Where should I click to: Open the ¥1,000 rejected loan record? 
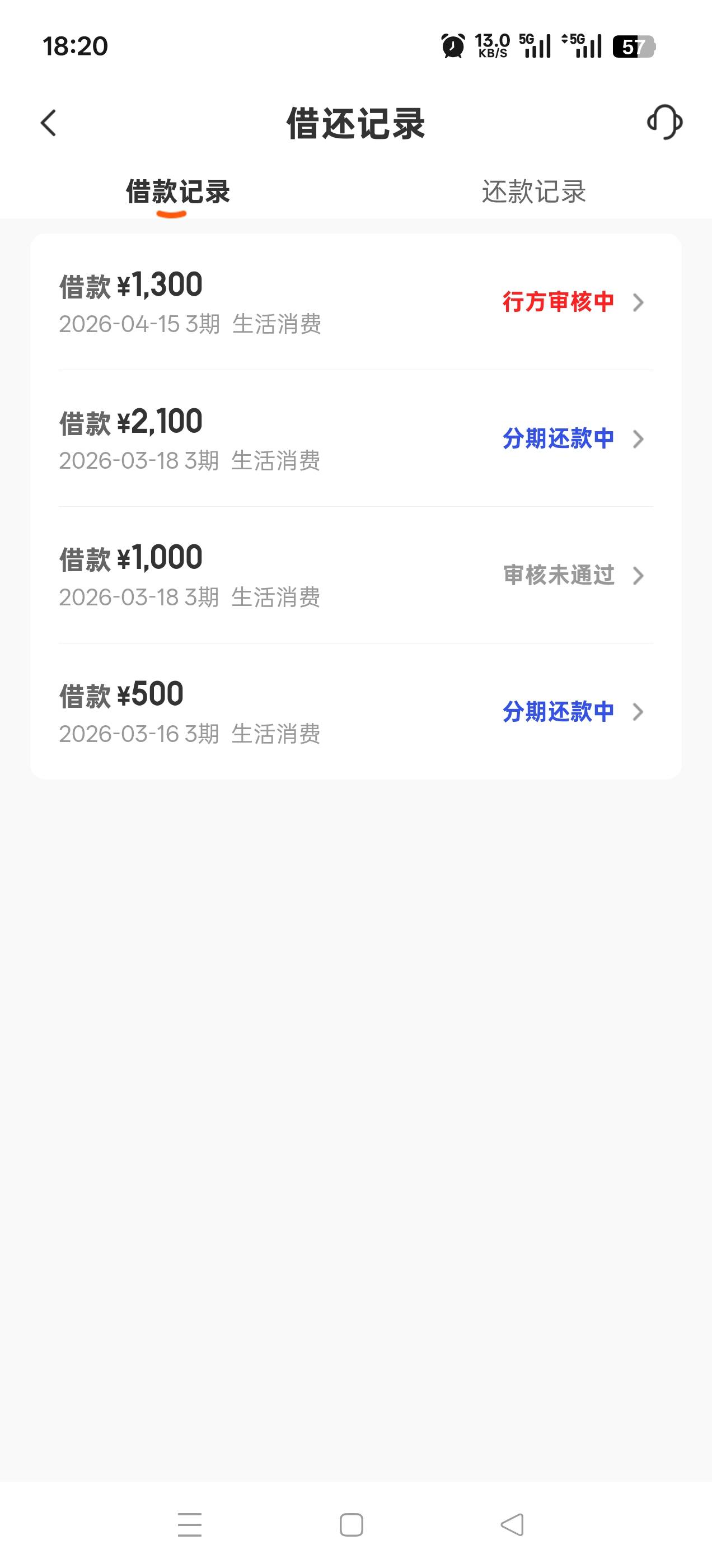pos(355,575)
